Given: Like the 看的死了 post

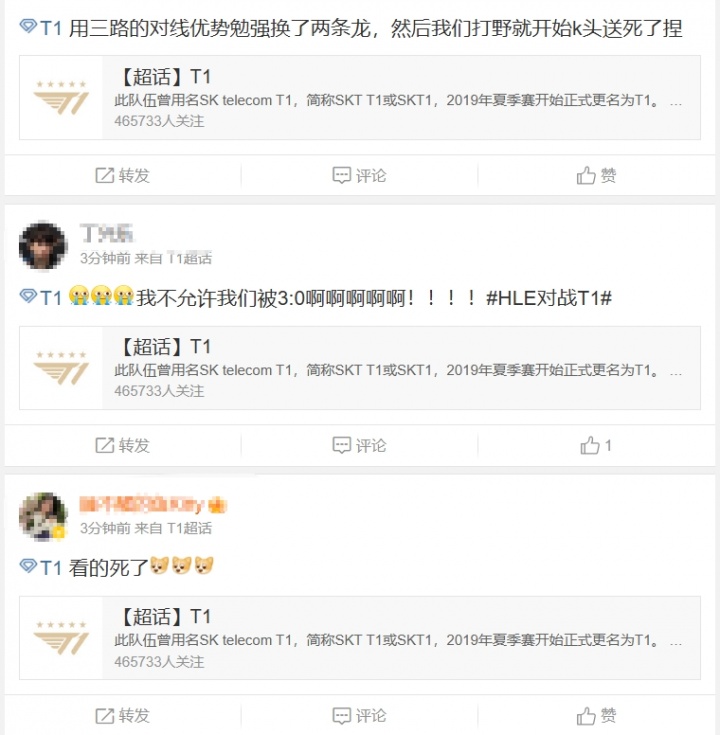Looking at the screenshot, I should point(596,715).
